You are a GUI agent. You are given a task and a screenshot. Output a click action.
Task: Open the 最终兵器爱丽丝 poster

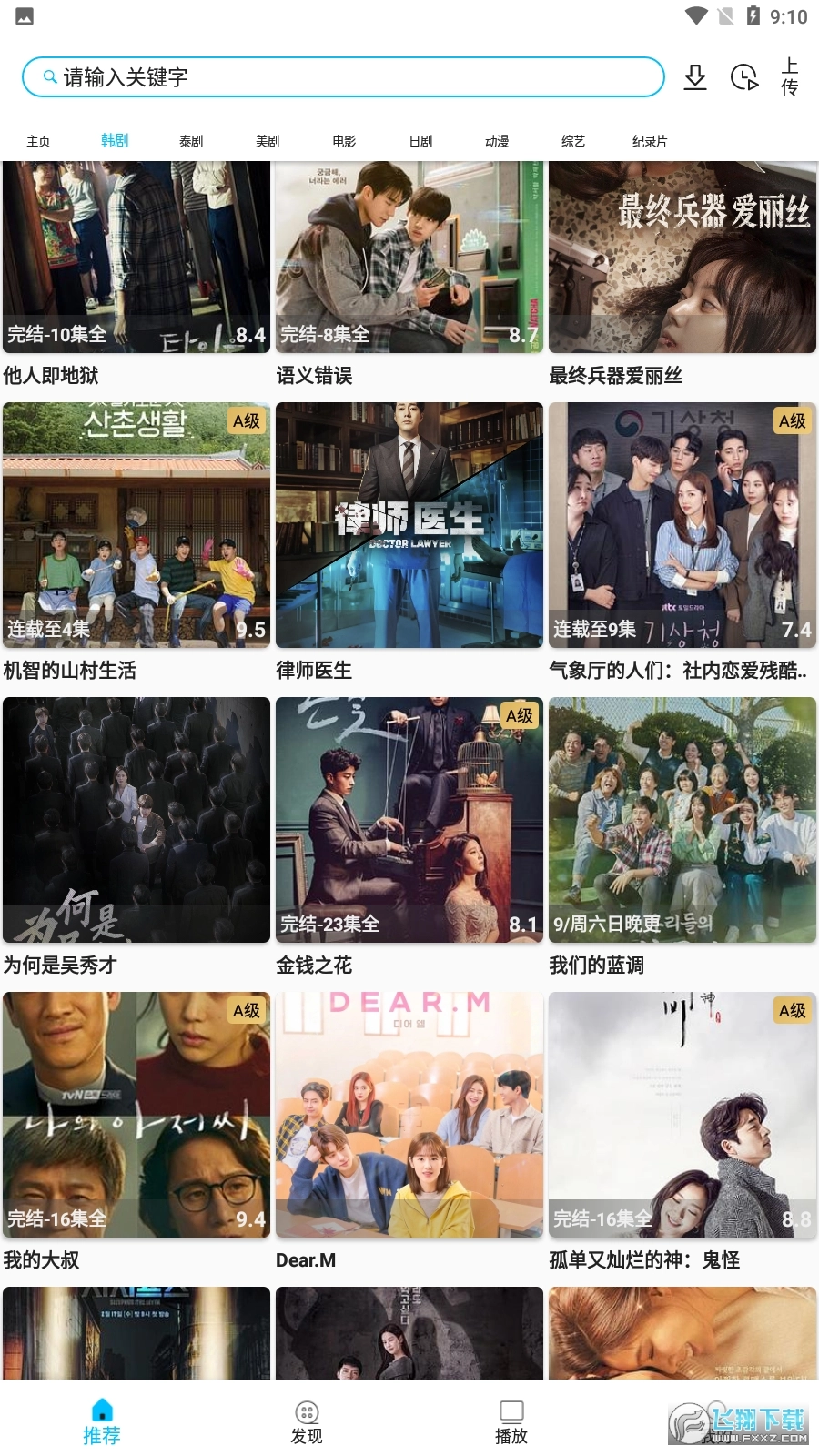click(682, 258)
